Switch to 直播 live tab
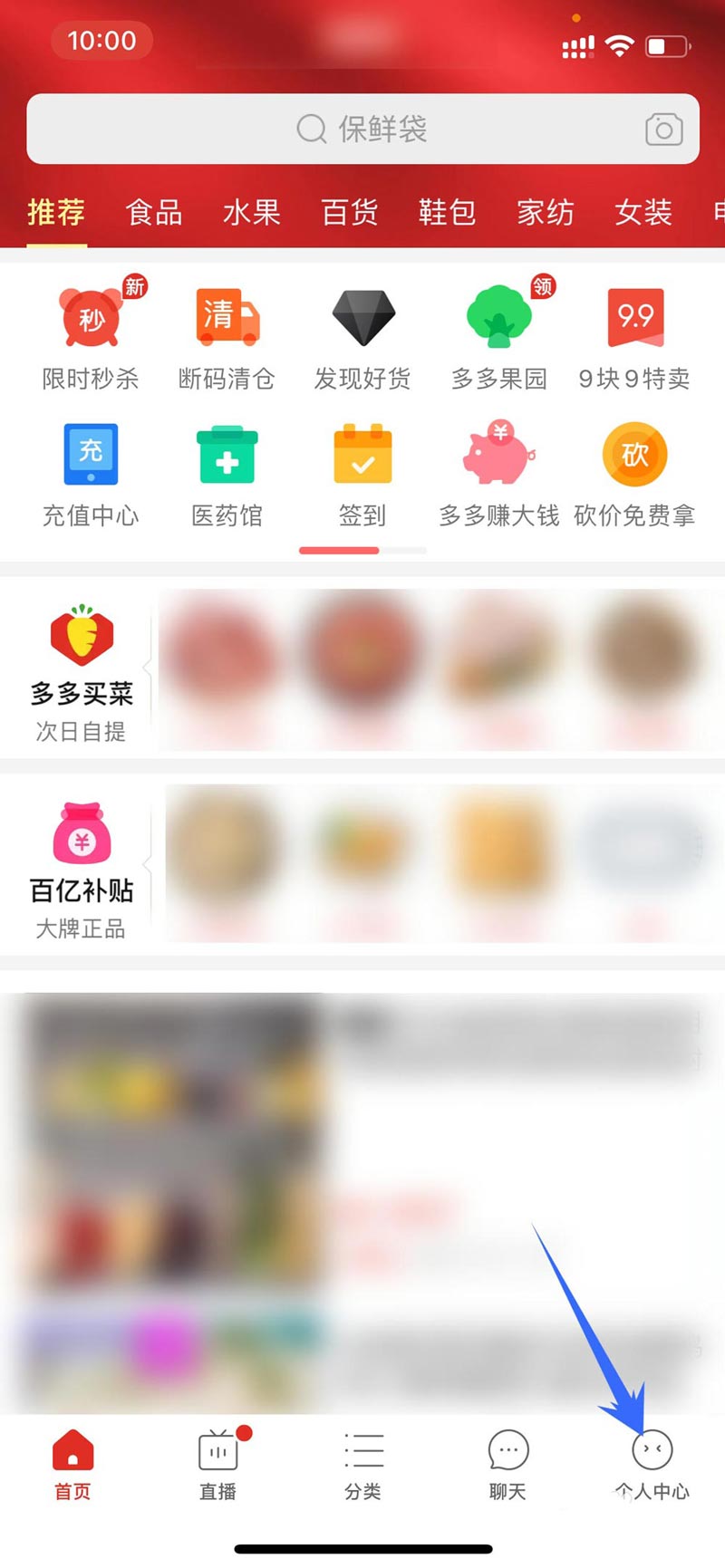Viewport: 725px width, 1568px height. [x=217, y=1465]
